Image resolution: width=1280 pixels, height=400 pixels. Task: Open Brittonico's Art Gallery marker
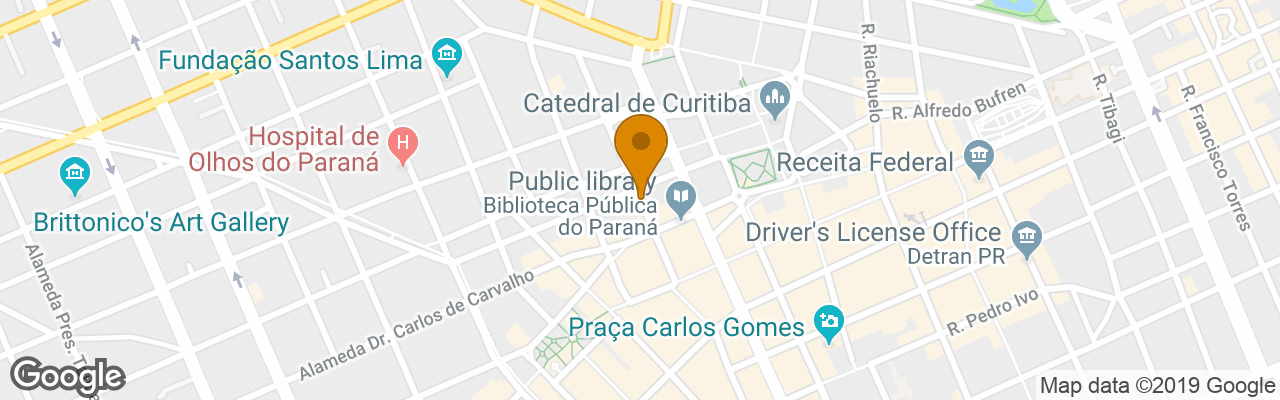74,175
